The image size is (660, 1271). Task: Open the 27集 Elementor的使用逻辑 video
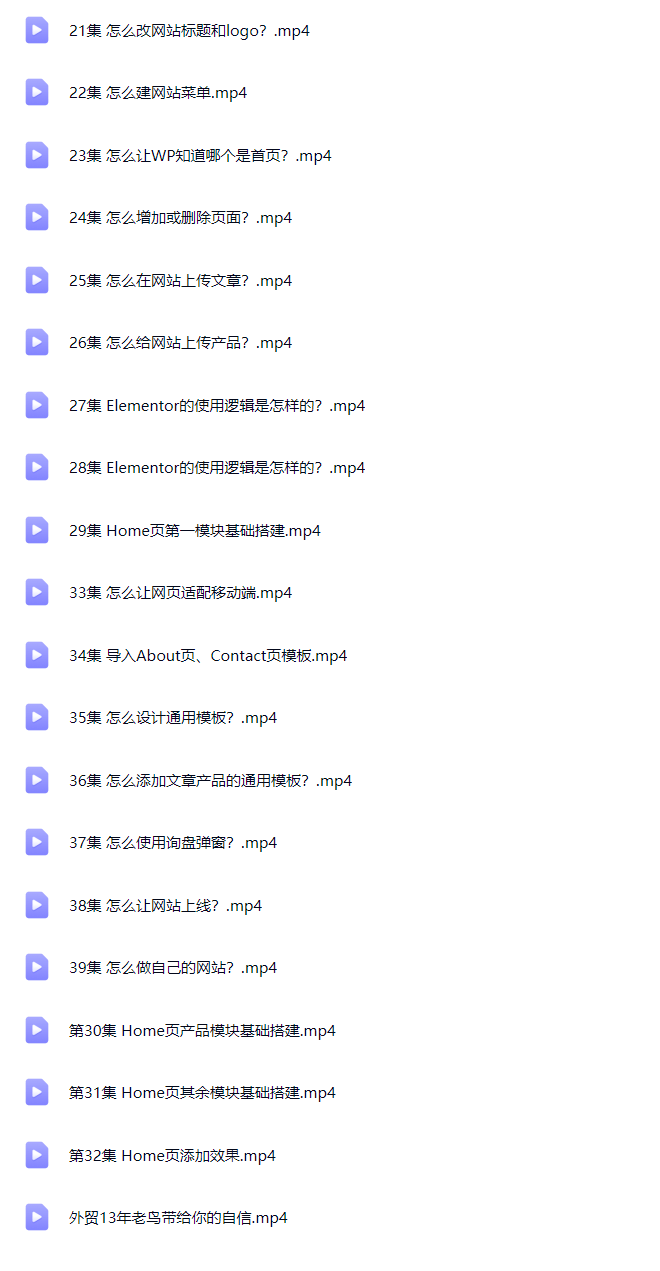click(x=217, y=405)
